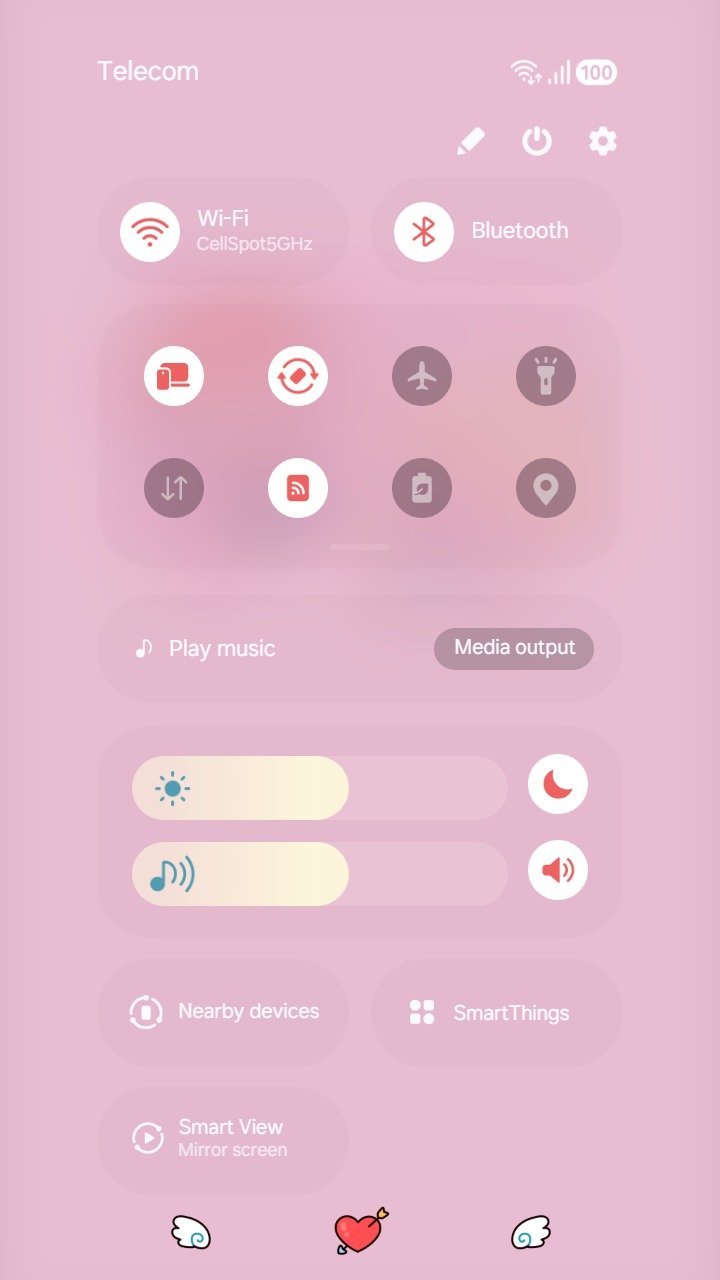The width and height of the screenshot is (720, 1280).
Task: Open Nearby devices
Action: coord(223,1012)
